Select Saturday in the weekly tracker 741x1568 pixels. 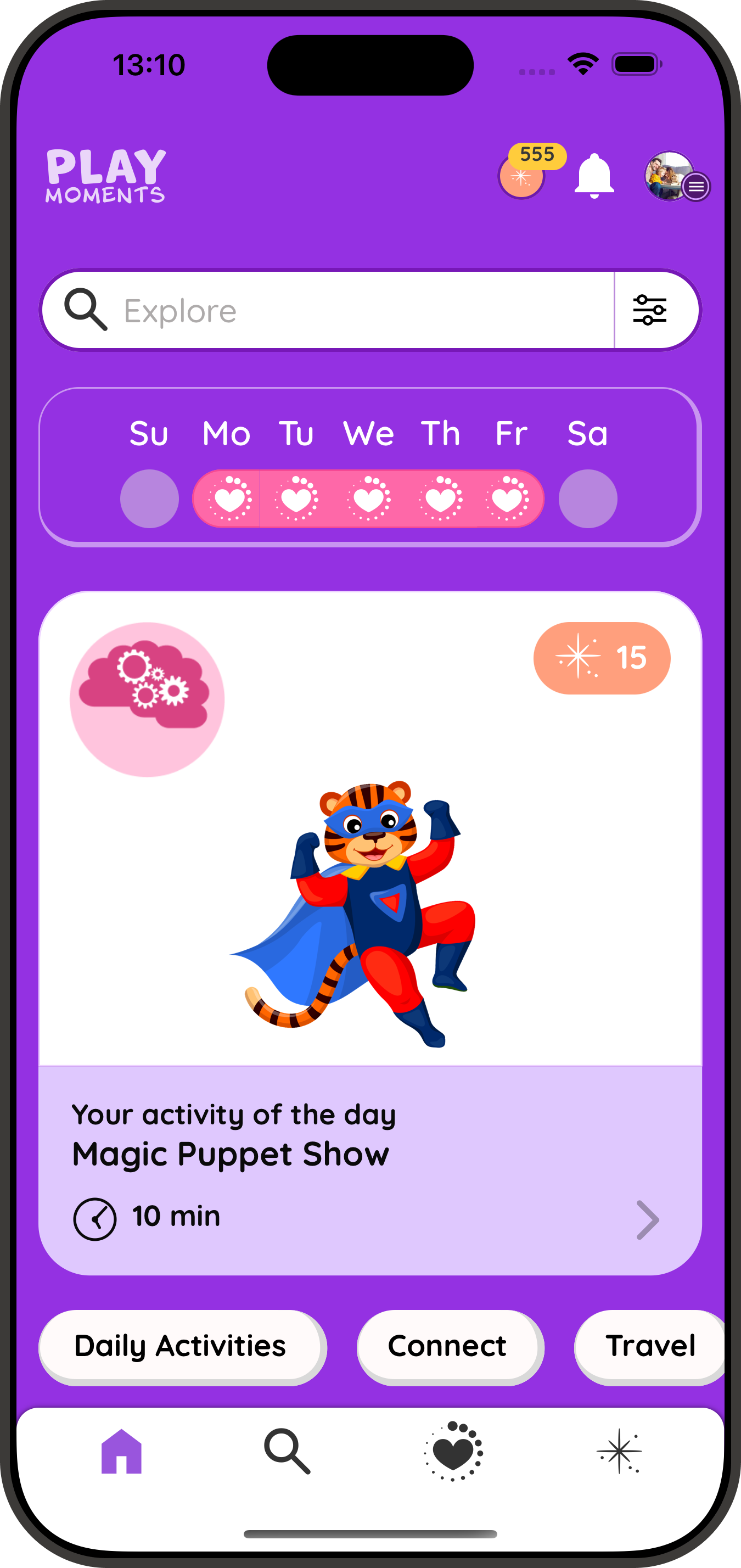point(588,499)
